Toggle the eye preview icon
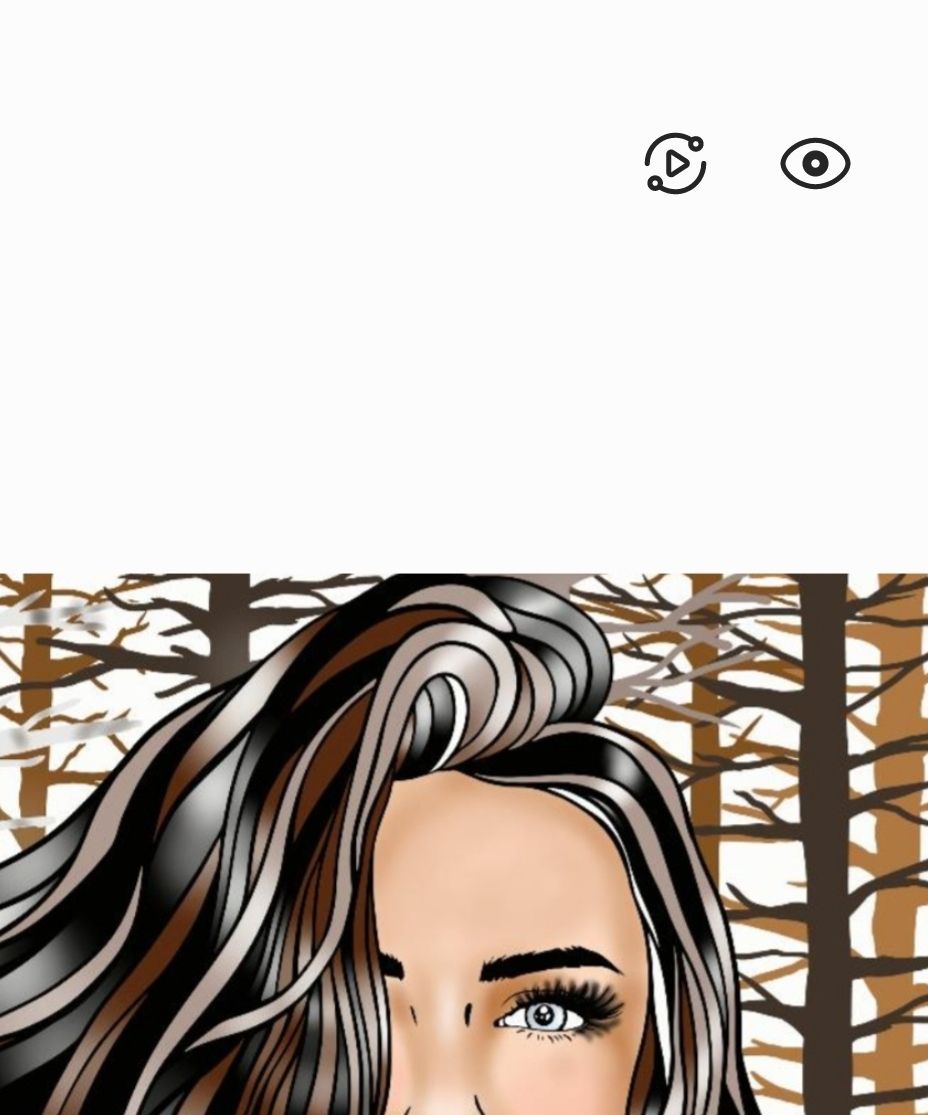 (x=815, y=164)
